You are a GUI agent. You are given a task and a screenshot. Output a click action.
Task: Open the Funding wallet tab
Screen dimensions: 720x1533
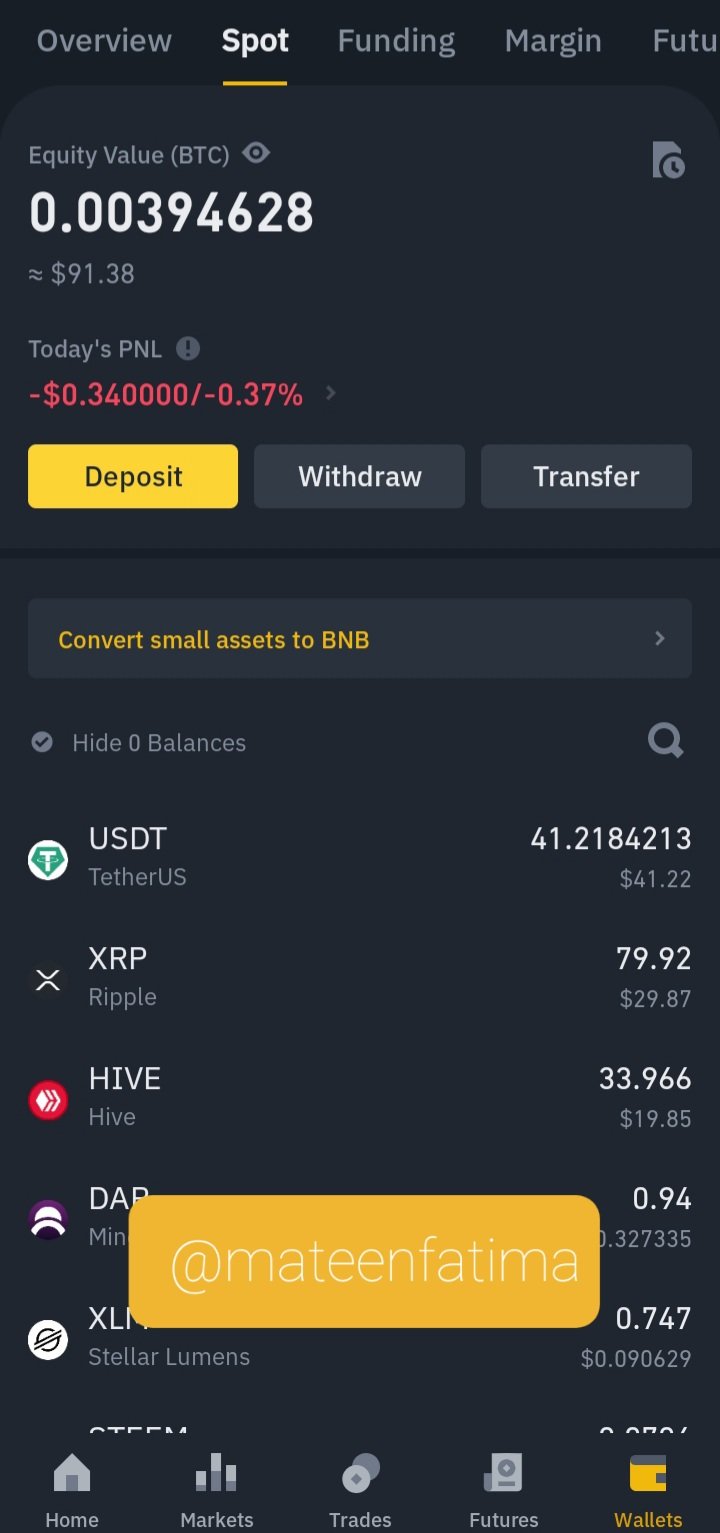396,41
